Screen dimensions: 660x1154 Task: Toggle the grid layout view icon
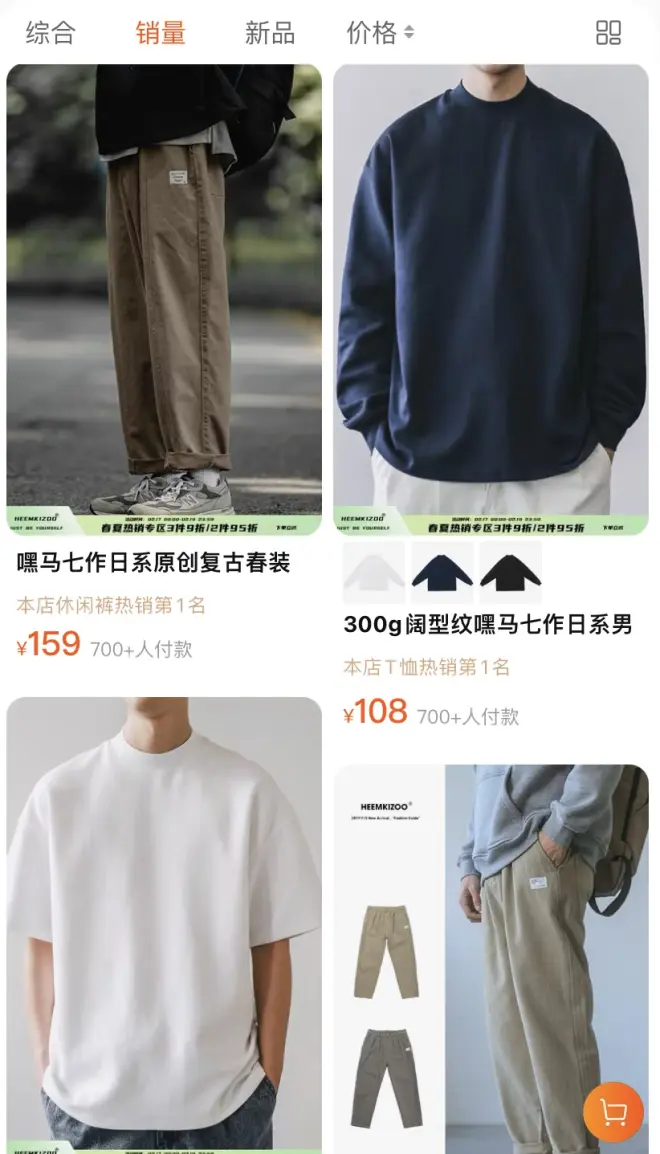(x=608, y=33)
